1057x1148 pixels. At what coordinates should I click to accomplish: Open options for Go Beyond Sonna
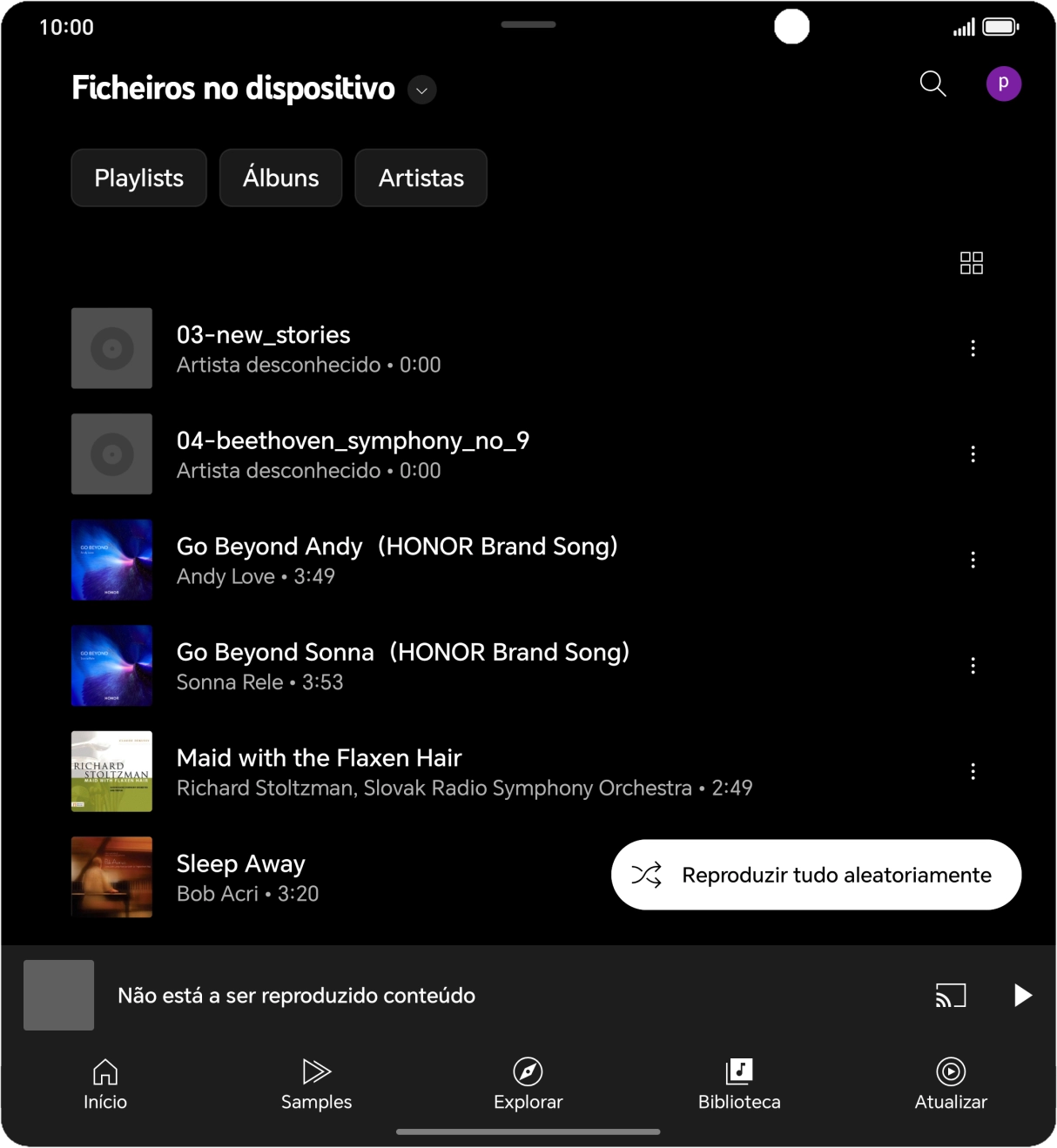coord(973,665)
